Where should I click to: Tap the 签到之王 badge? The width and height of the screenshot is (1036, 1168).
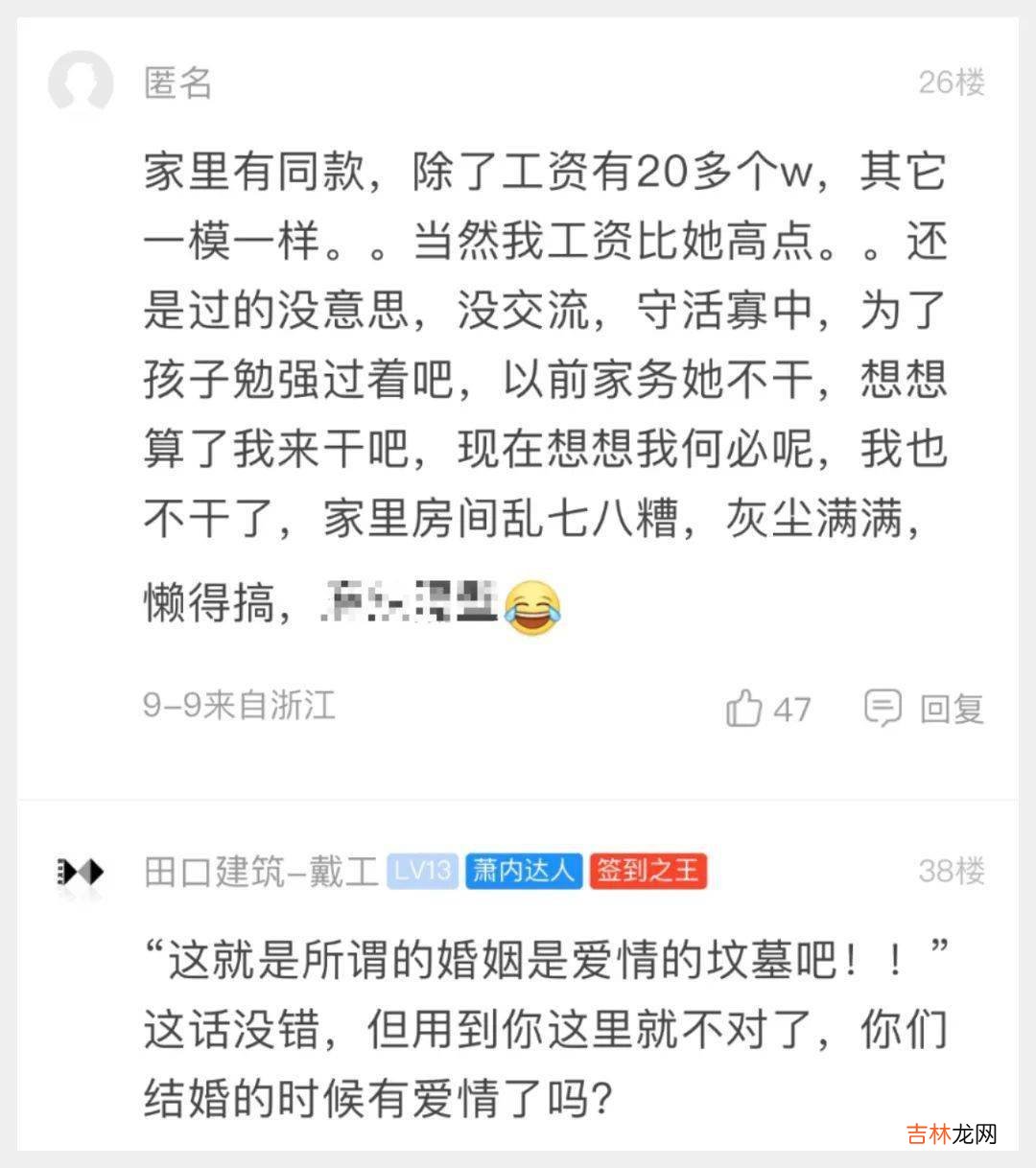(x=648, y=871)
